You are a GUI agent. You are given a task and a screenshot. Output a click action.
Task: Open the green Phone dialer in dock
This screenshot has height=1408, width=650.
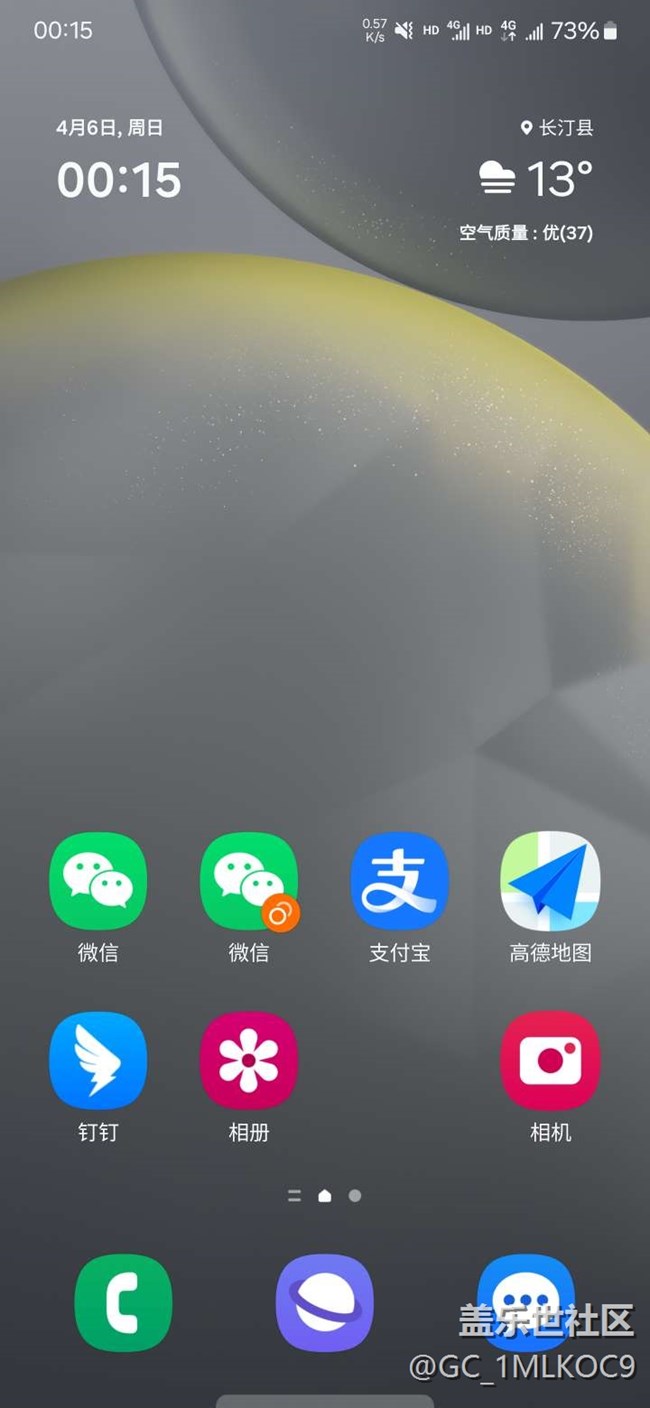(x=123, y=1303)
